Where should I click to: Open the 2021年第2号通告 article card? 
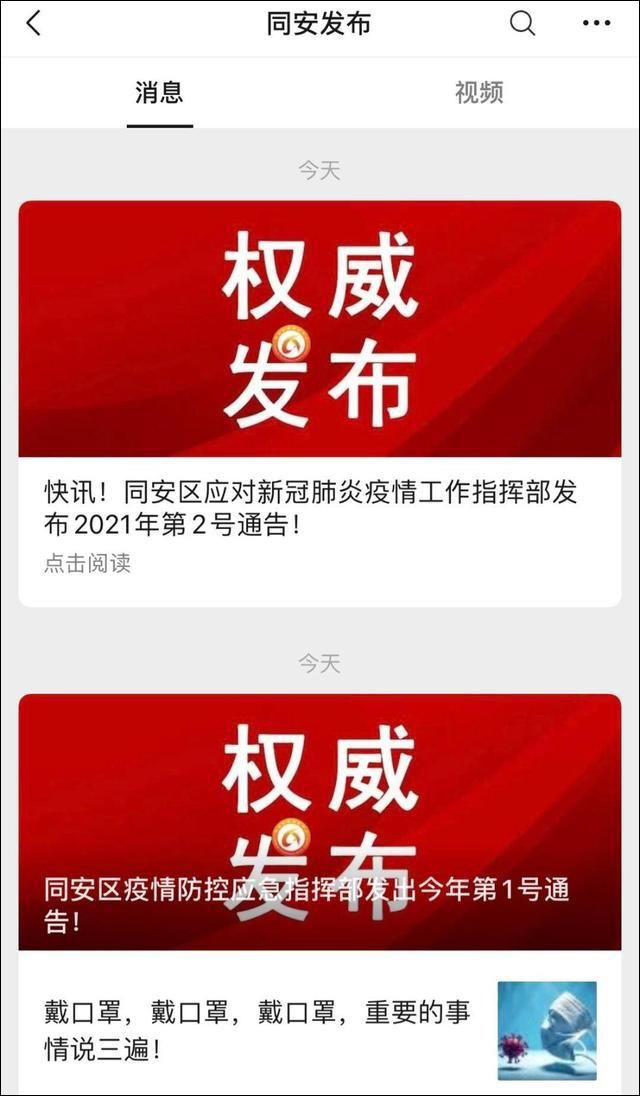319,403
